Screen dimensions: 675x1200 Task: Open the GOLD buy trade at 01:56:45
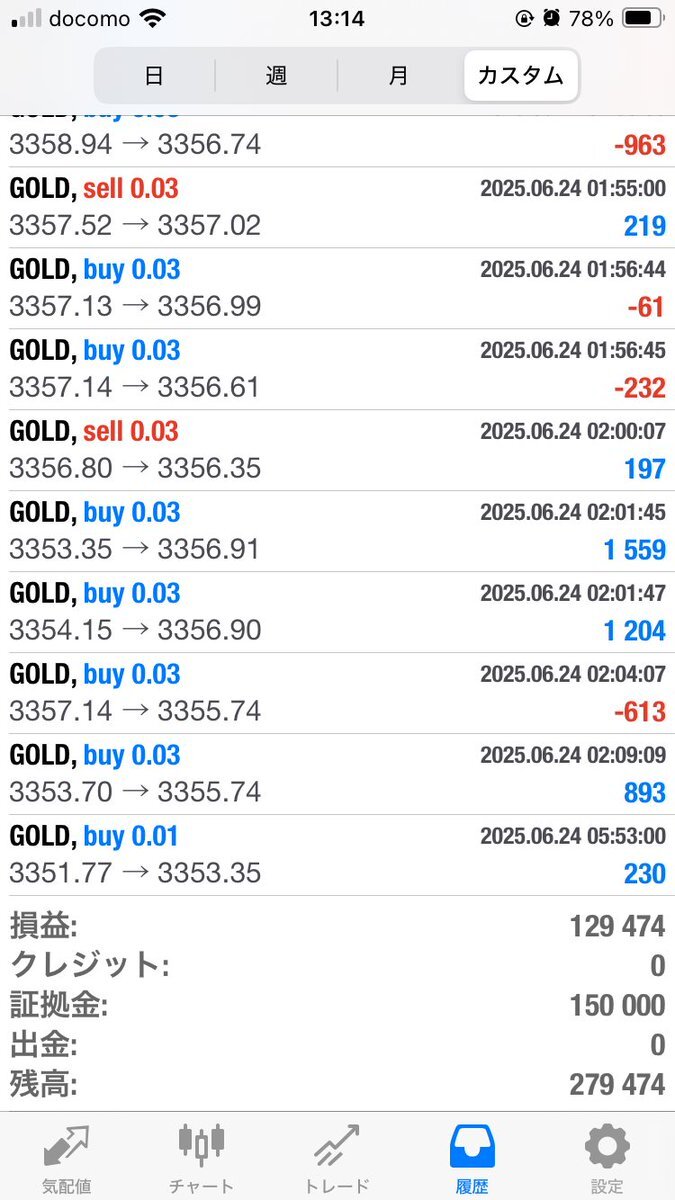(337, 369)
